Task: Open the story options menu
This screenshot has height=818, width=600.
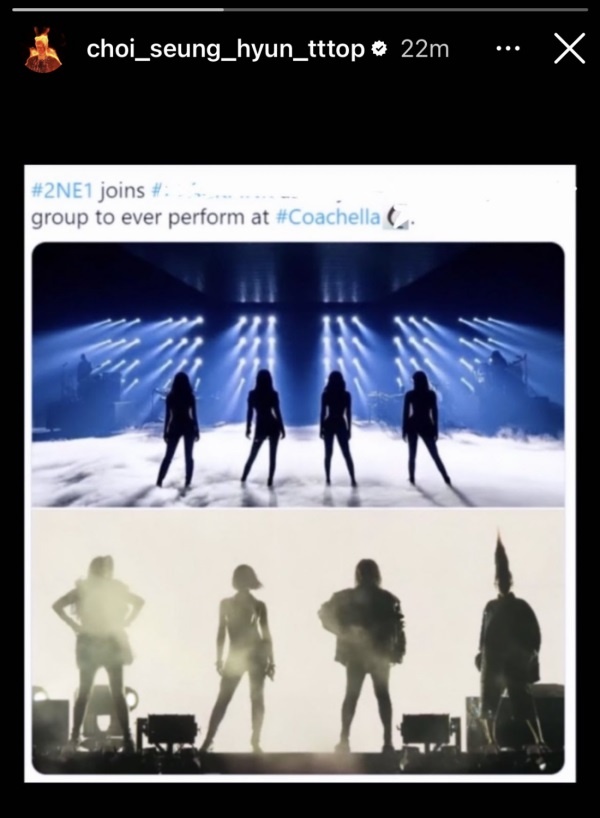Action: (x=509, y=49)
